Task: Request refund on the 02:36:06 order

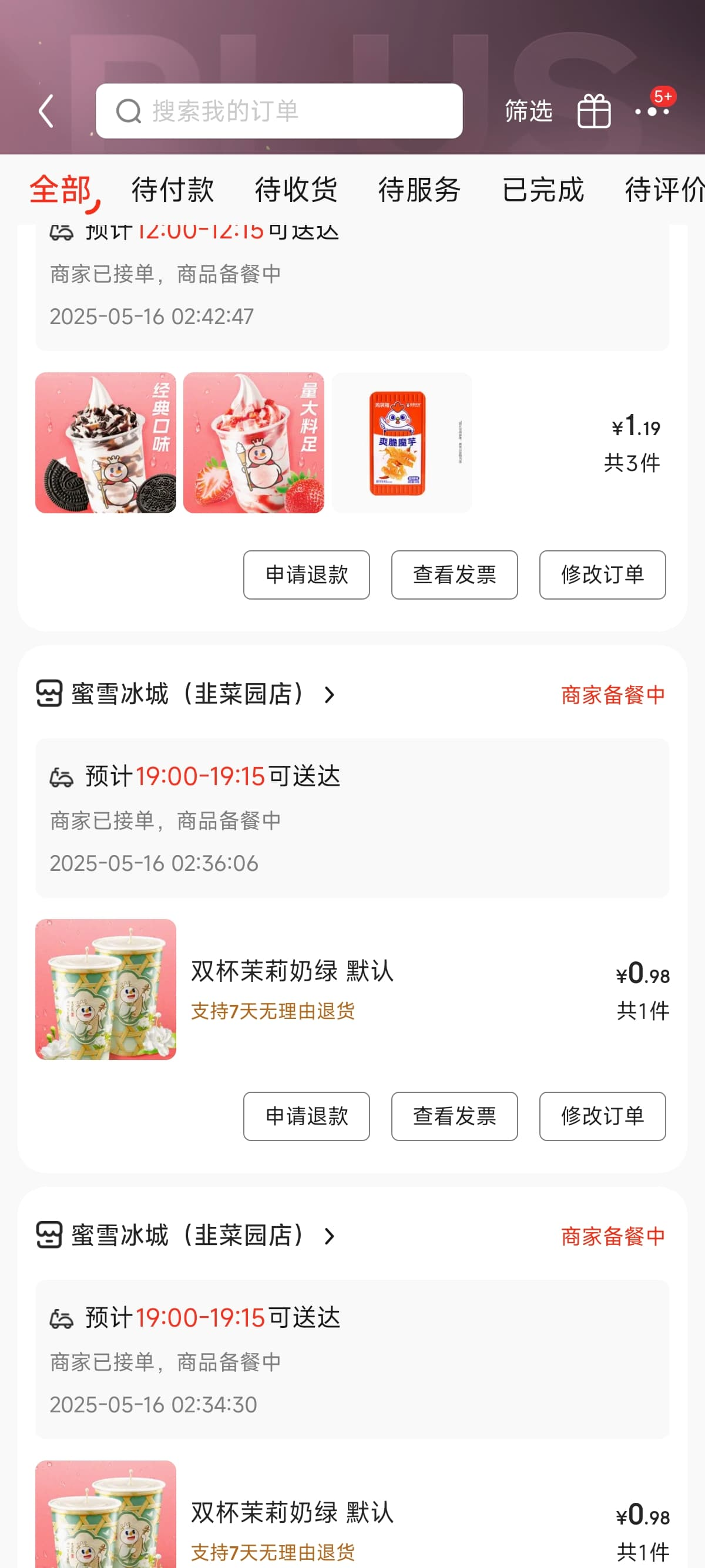Action: coord(306,1116)
